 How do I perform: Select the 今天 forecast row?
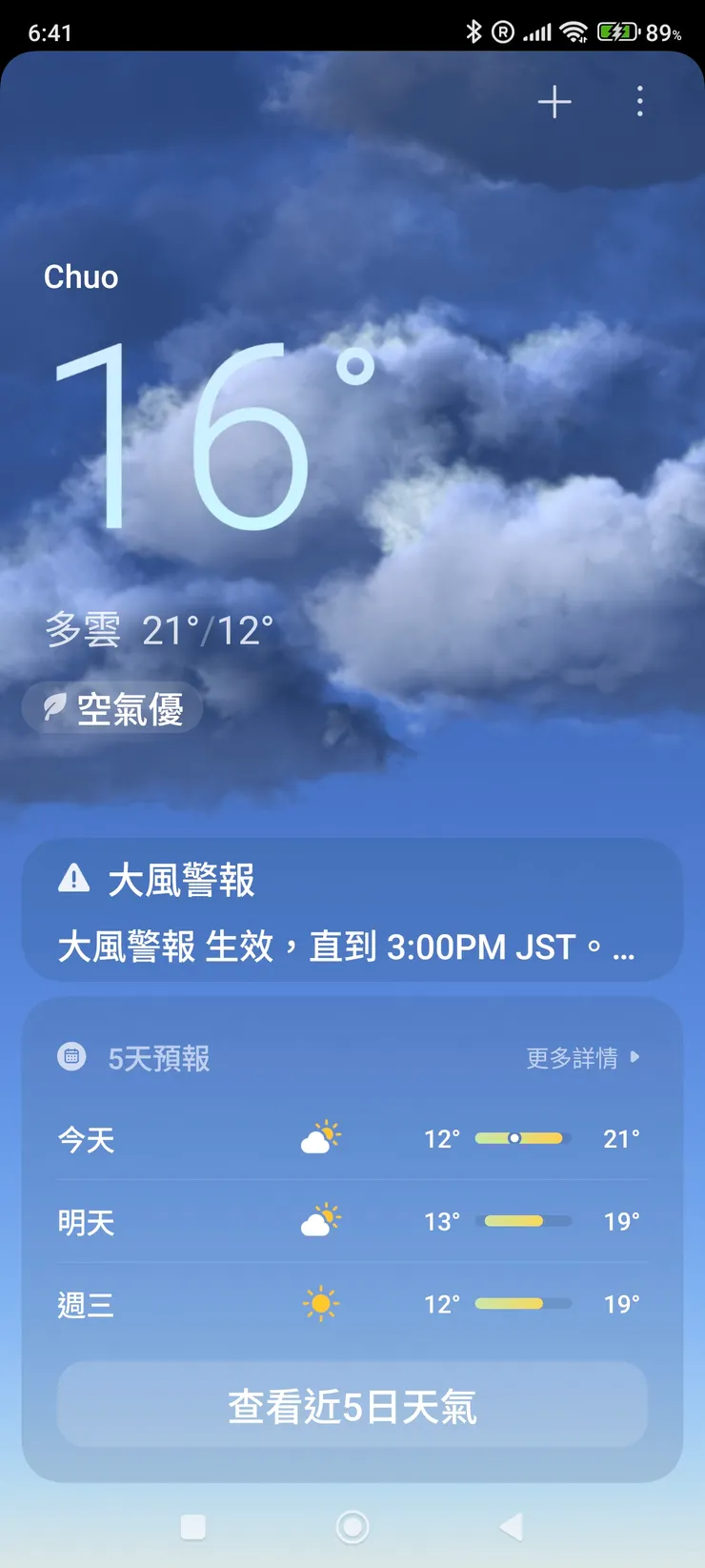tap(352, 1136)
